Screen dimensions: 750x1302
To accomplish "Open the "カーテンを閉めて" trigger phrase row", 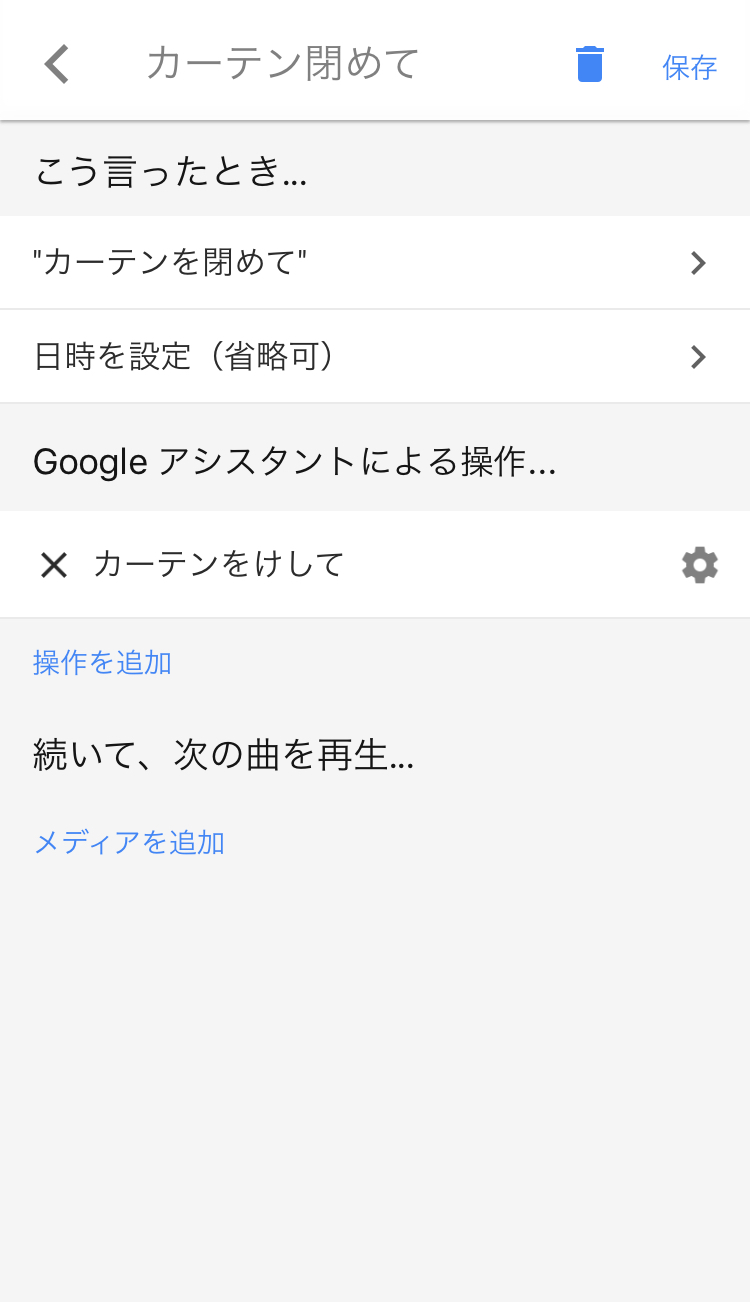I will click(x=375, y=263).
